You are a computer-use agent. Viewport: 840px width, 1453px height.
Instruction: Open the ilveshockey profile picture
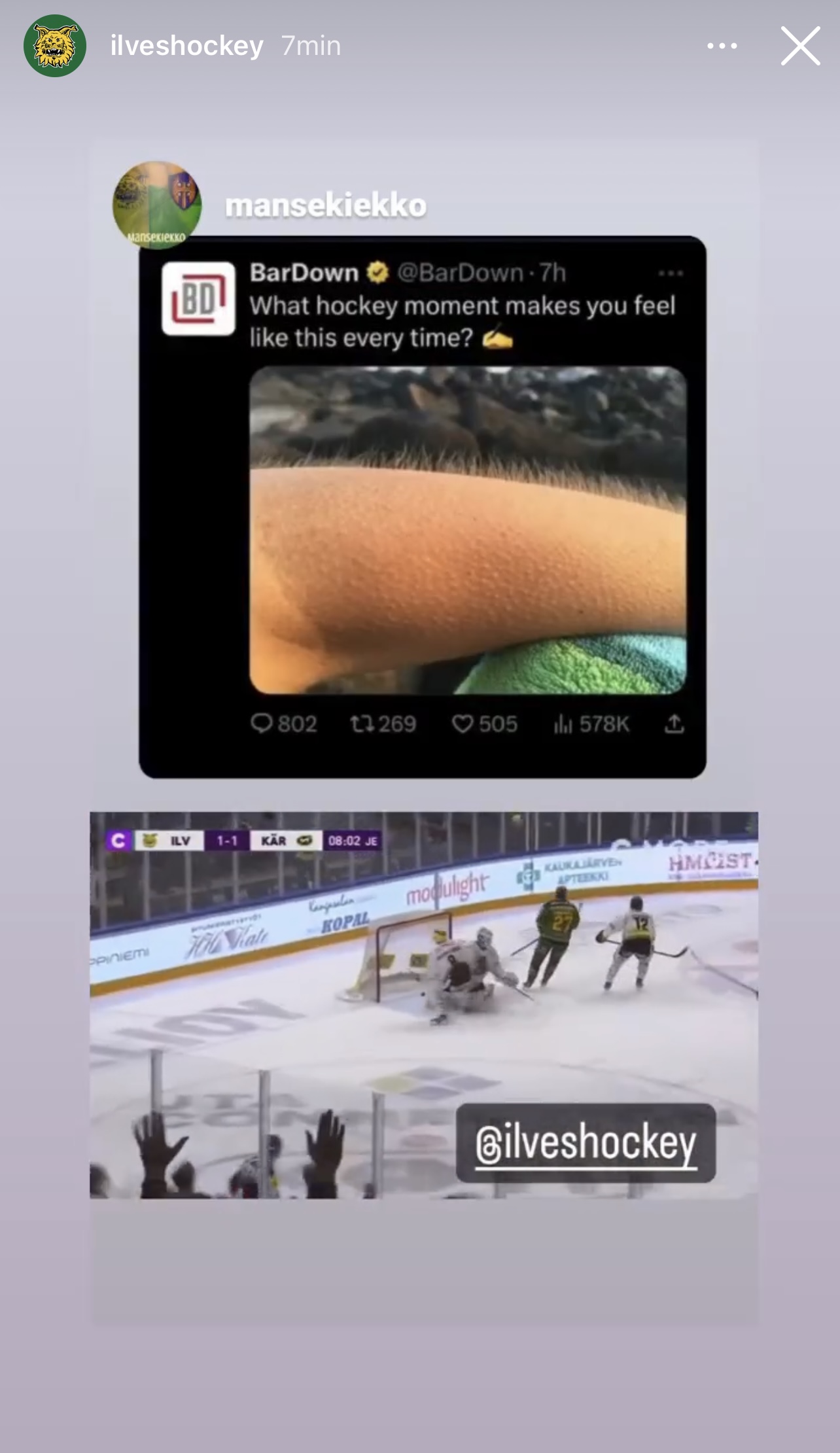55,46
